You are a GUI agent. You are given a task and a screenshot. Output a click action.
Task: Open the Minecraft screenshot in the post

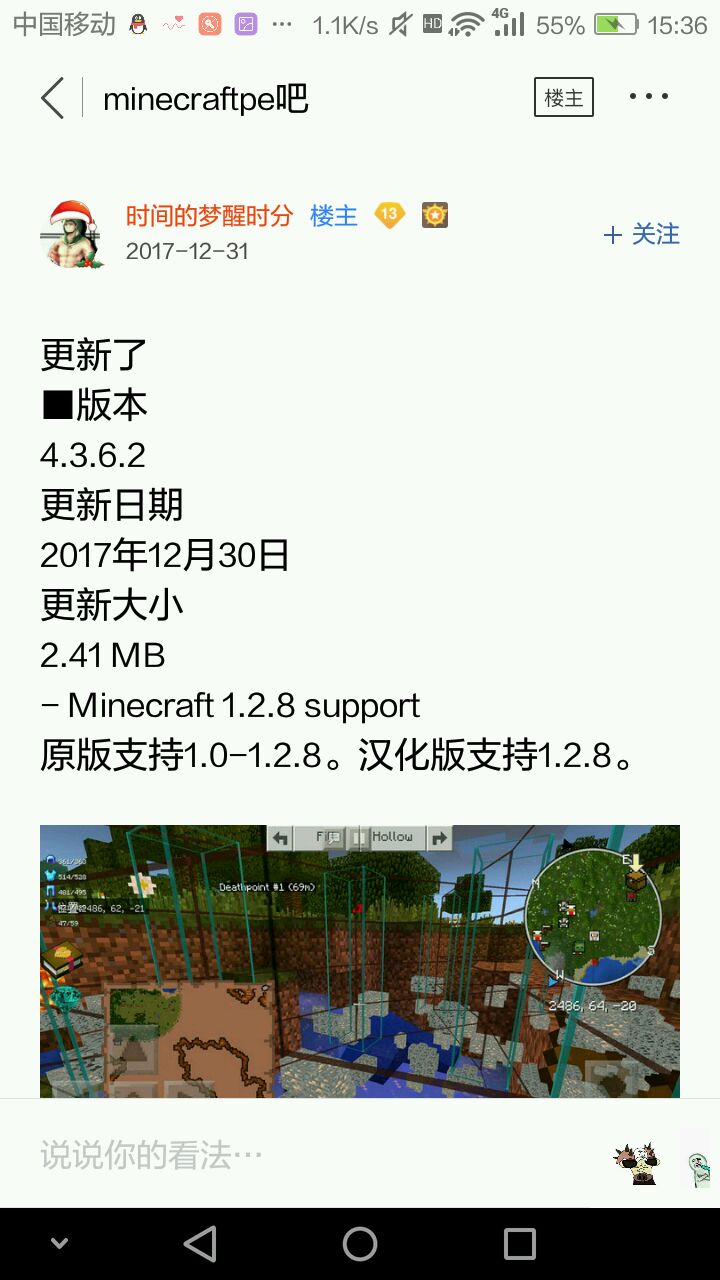click(x=360, y=960)
